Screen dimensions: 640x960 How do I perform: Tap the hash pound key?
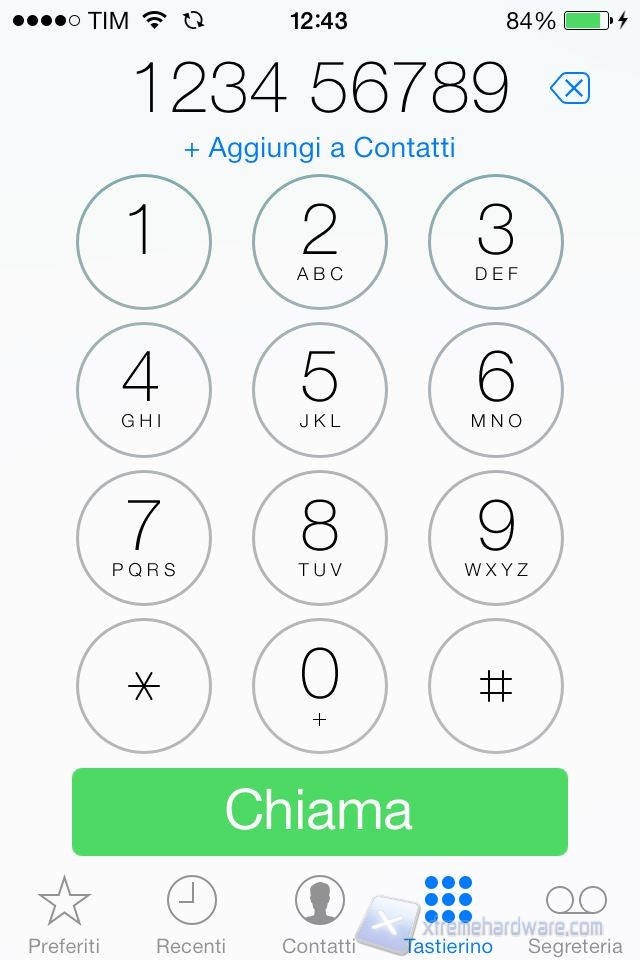coord(496,686)
